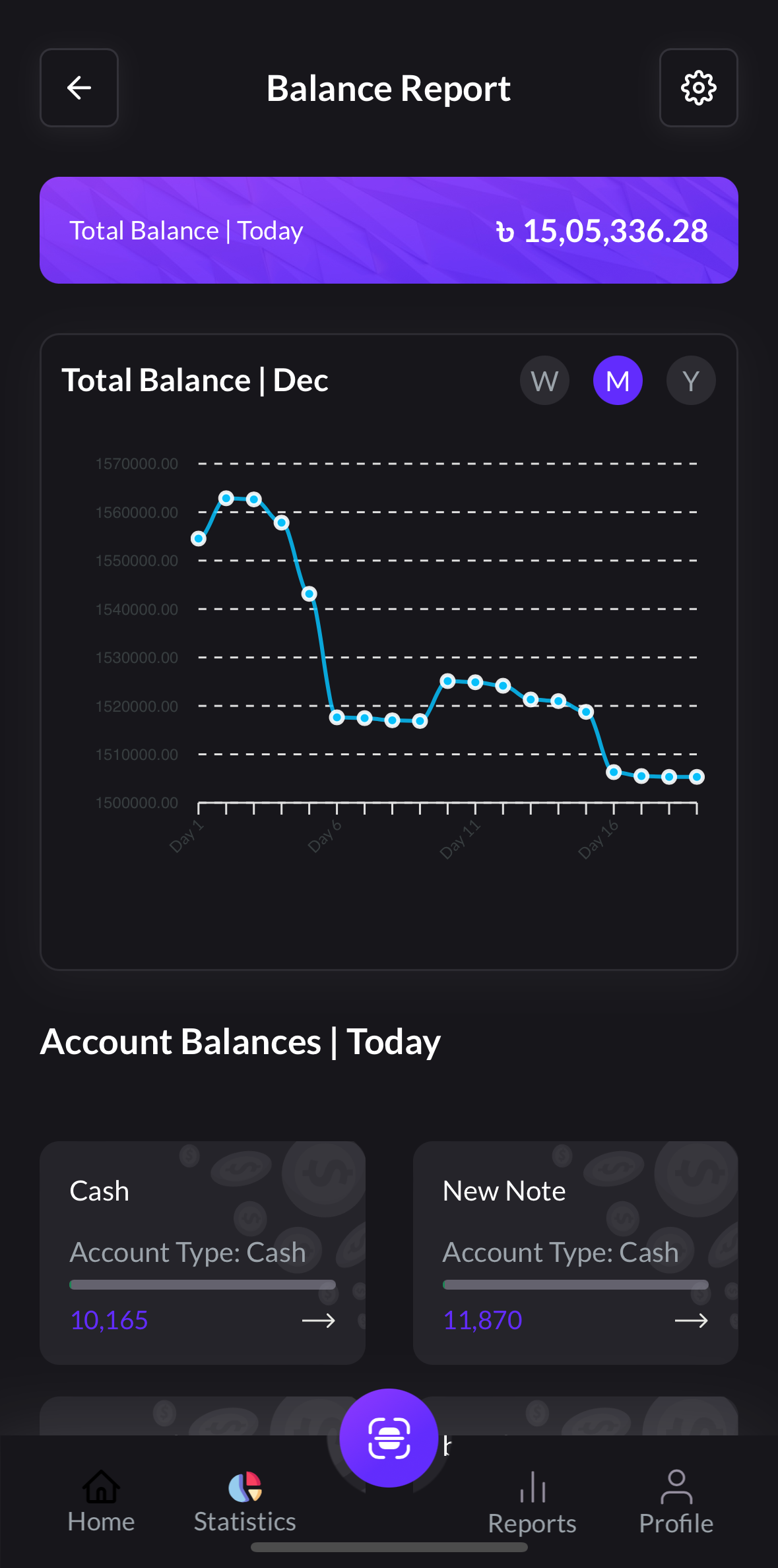778x1568 pixels.
Task: Open the Cash account card
Action: [203, 1252]
